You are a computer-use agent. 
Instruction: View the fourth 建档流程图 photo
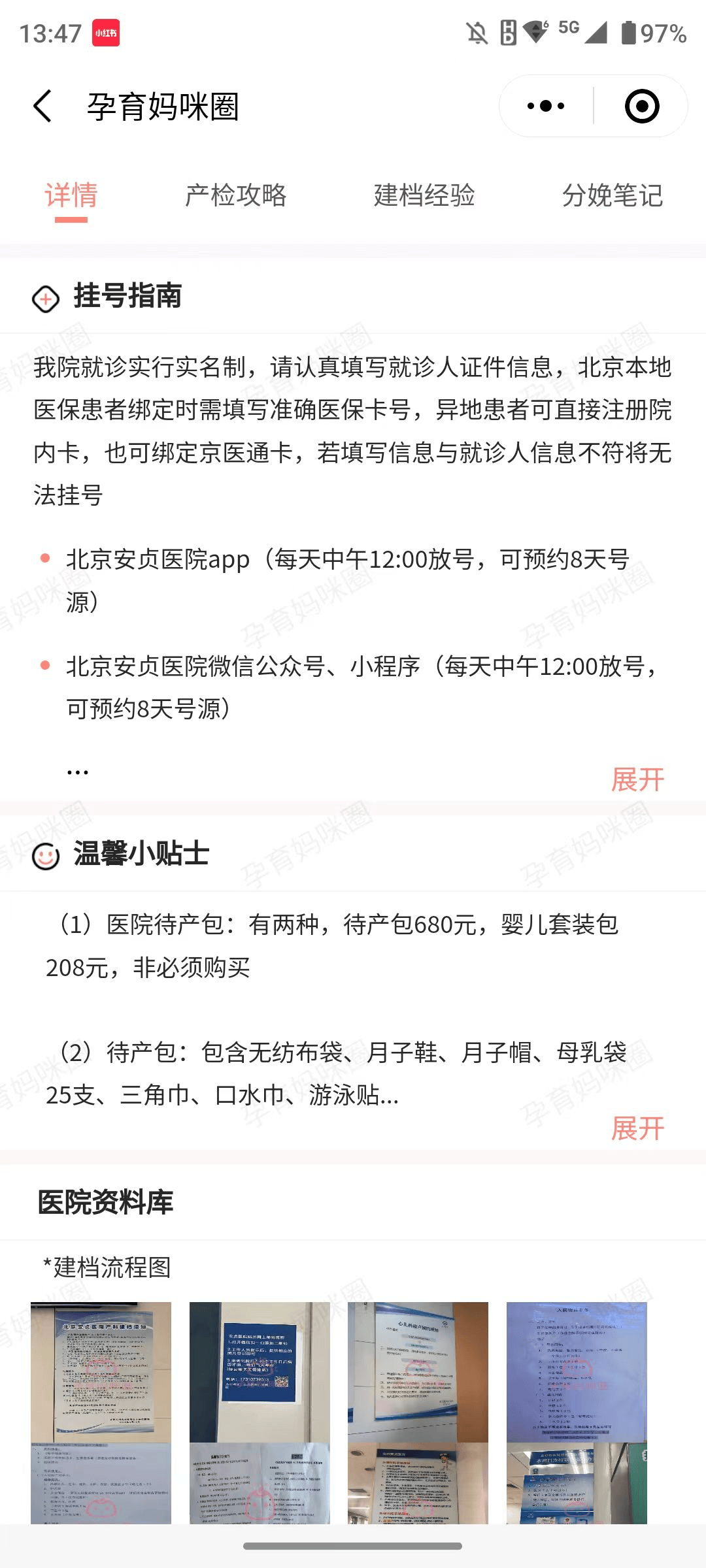[x=577, y=1372]
